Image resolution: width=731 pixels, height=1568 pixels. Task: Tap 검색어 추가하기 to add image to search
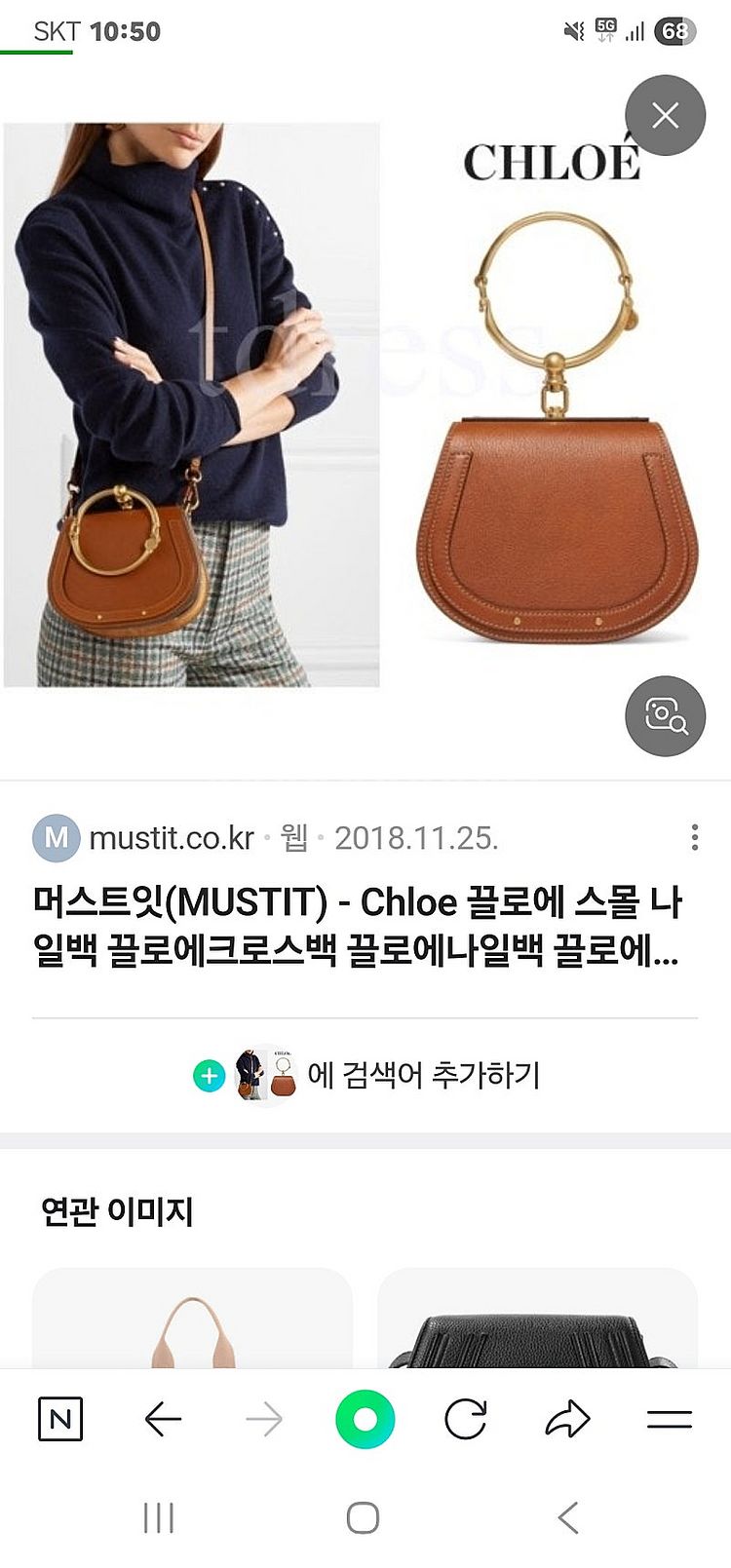tap(365, 1075)
